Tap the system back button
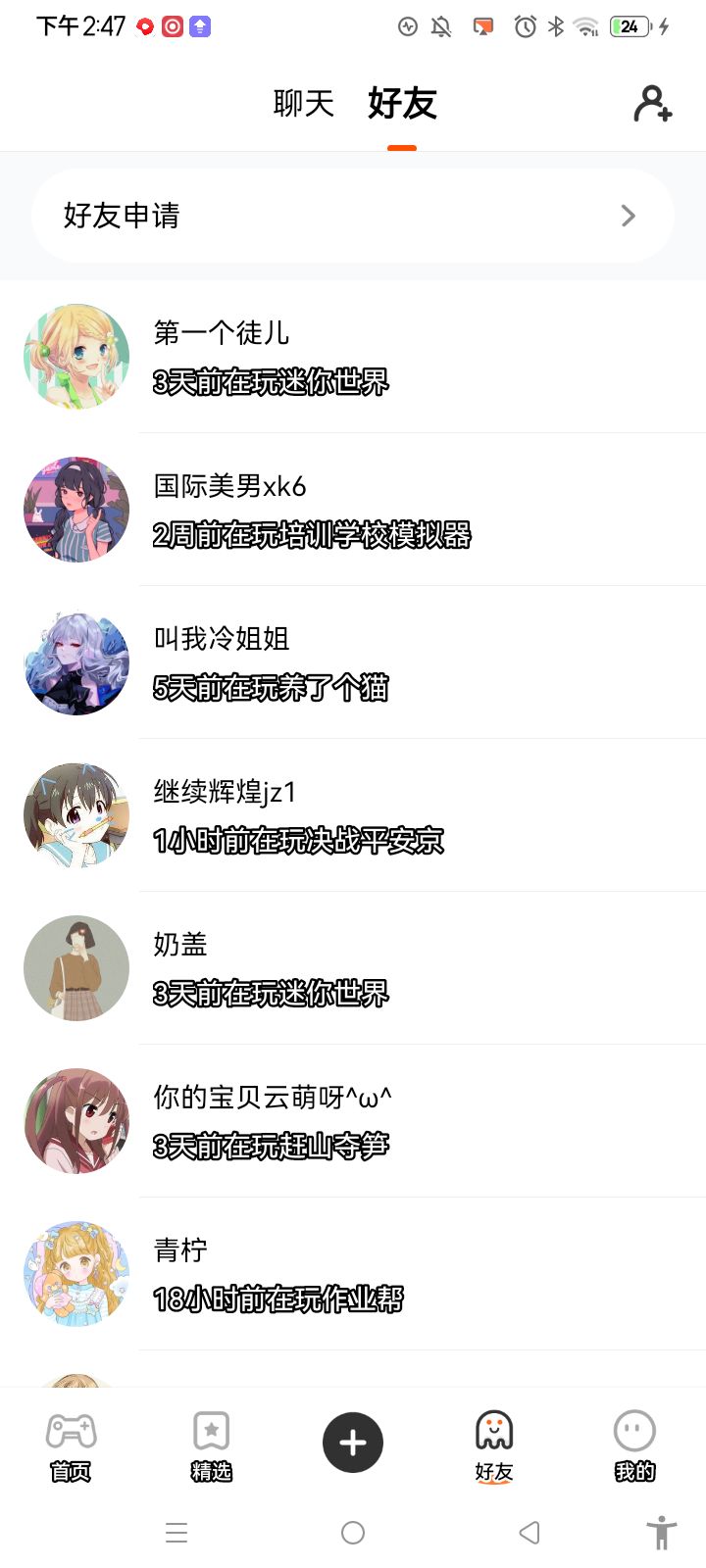706x1568 pixels. 529,1533
